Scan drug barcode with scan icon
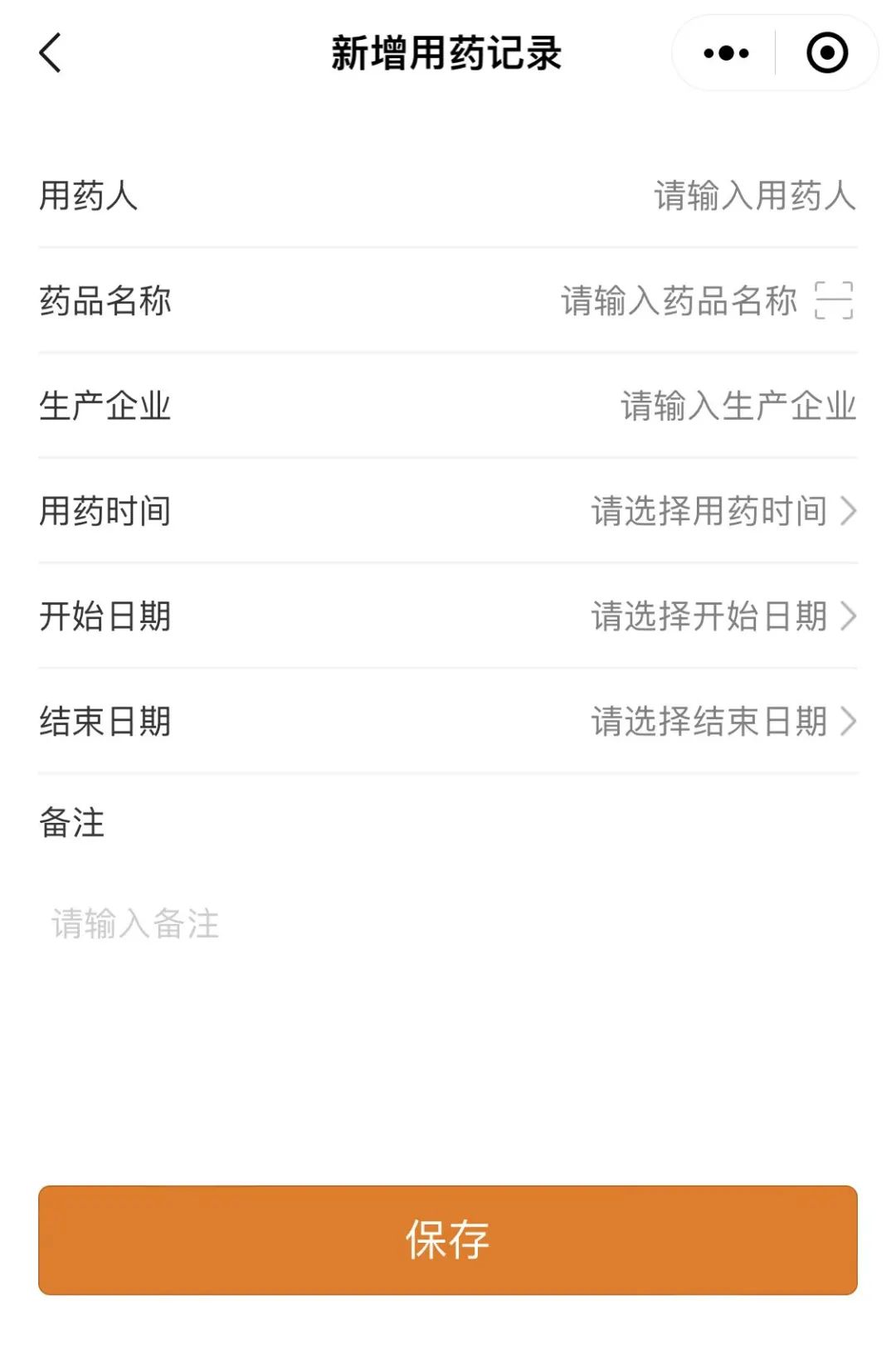This screenshot has height=1363, width=896. point(834,300)
